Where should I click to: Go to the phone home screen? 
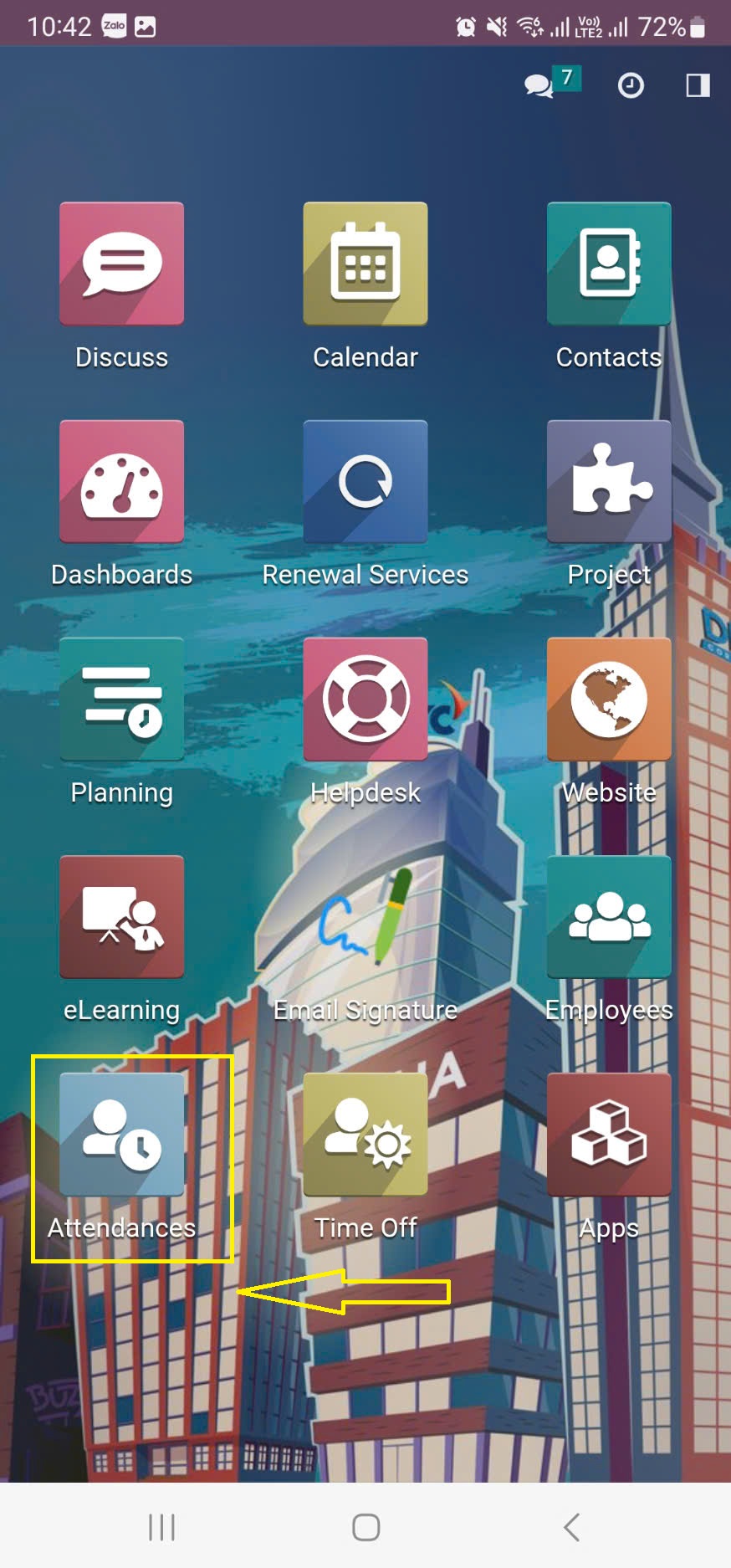tap(365, 1527)
